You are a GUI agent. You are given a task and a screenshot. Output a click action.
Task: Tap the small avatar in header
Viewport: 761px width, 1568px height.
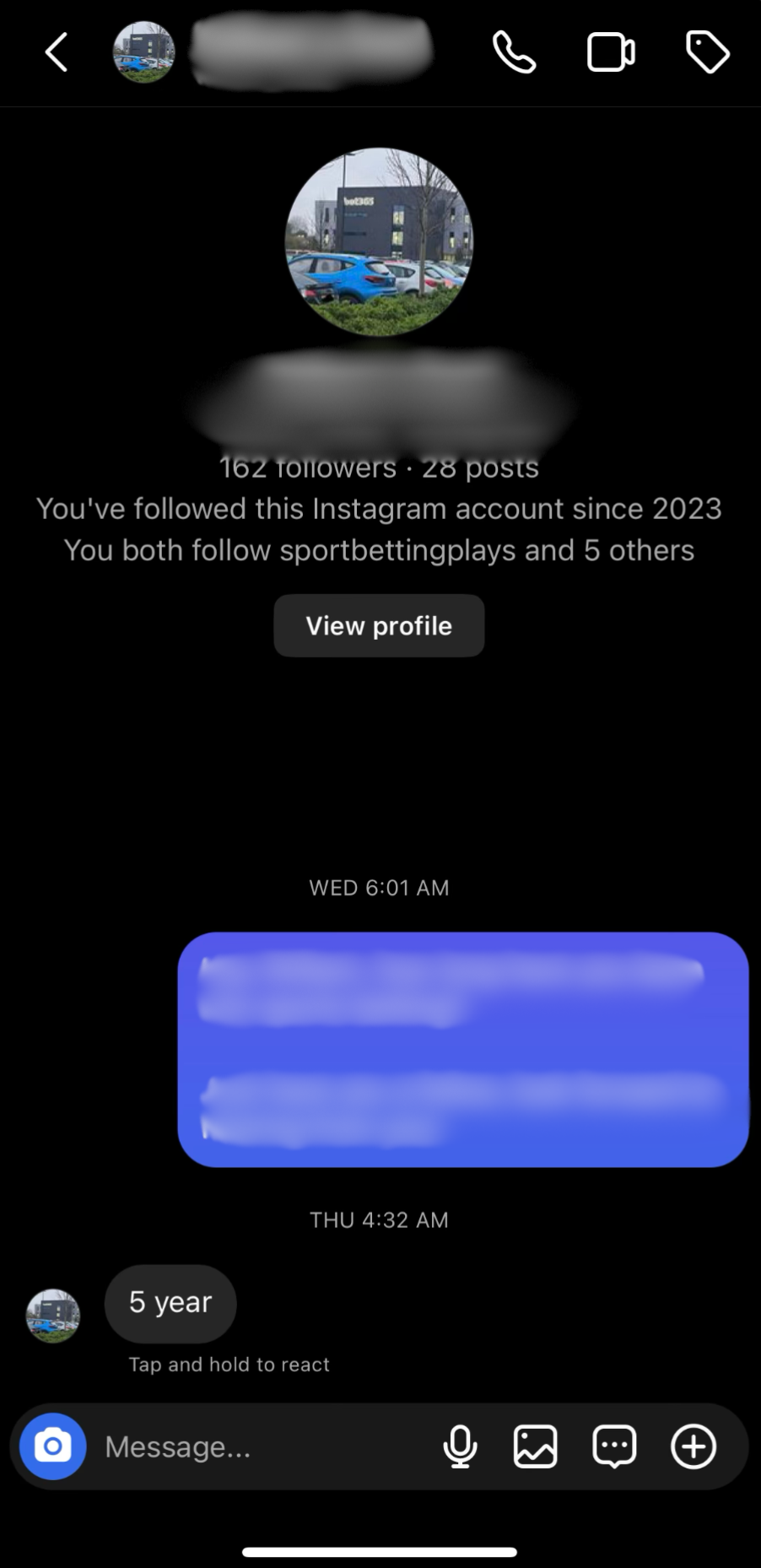pos(144,52)
